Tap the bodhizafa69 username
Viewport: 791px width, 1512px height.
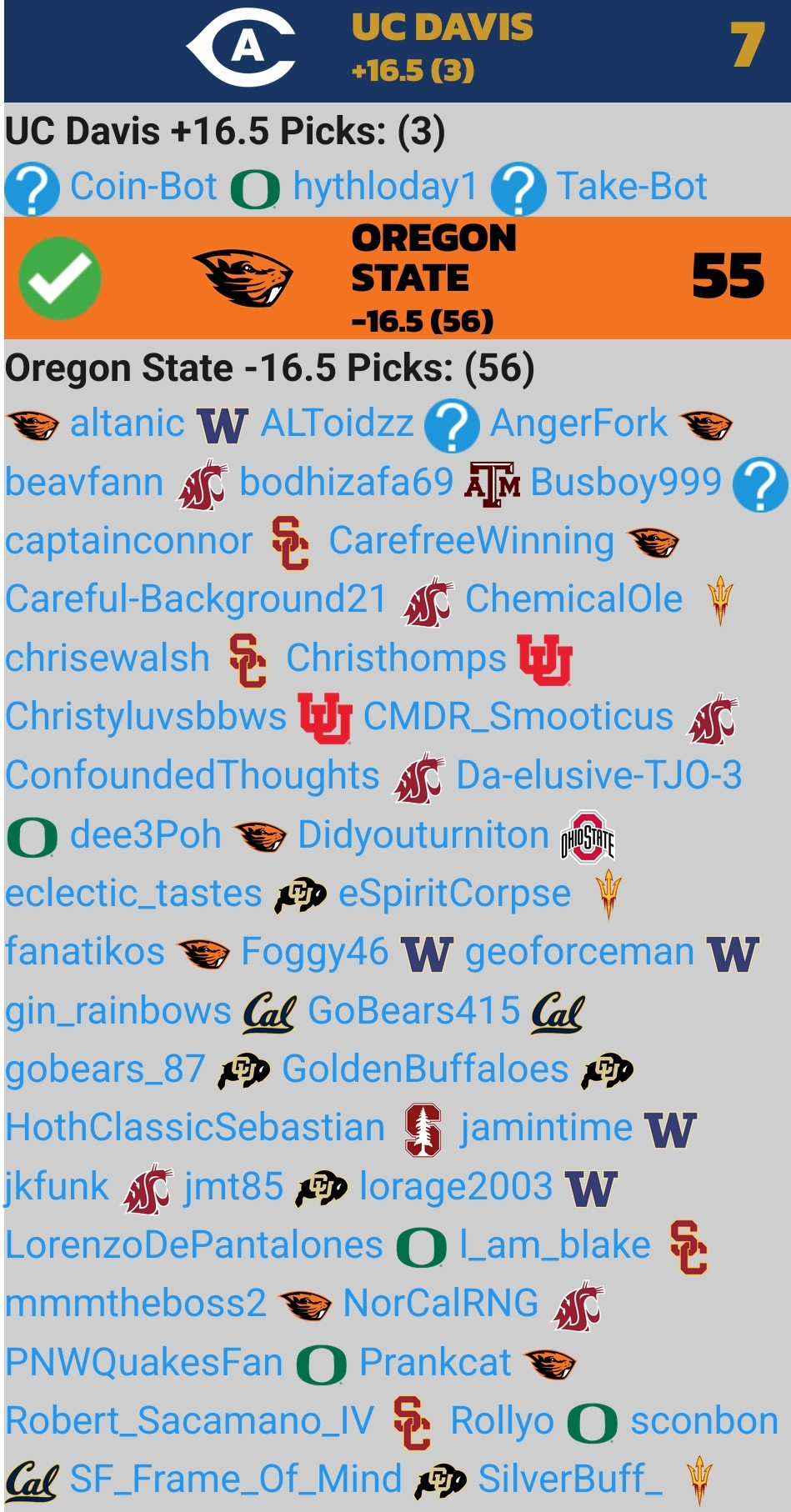[x=346, y=483]
